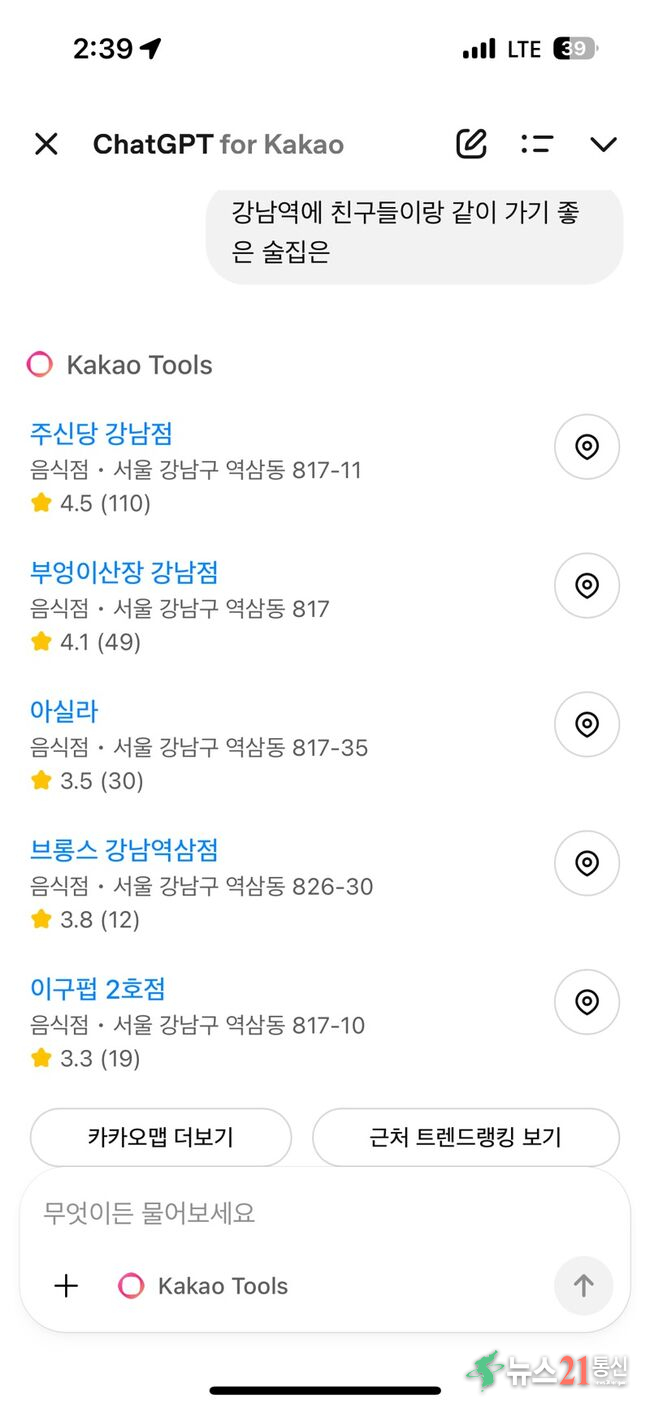
Task: Focus the 무엇이든 물어보세요 message field
Action: coord(300,1213)
